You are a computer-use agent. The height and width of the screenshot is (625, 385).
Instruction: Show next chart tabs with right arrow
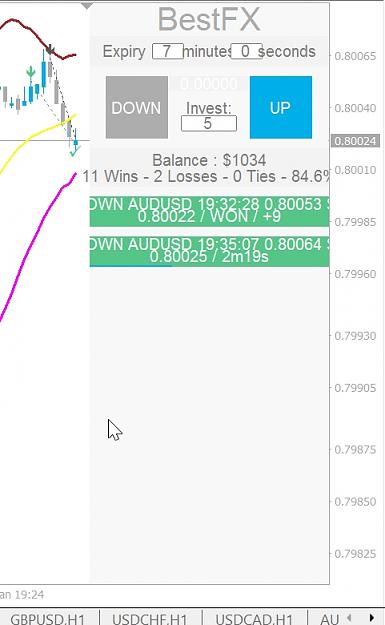click(371, 618)
